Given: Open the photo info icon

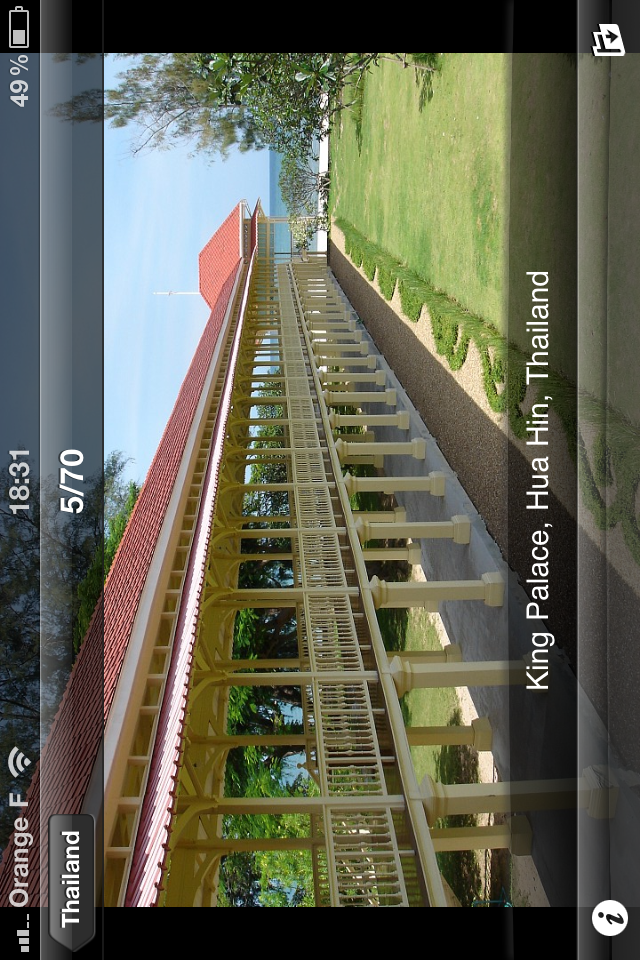Looking at the screenshot, I should pos(609,917).
